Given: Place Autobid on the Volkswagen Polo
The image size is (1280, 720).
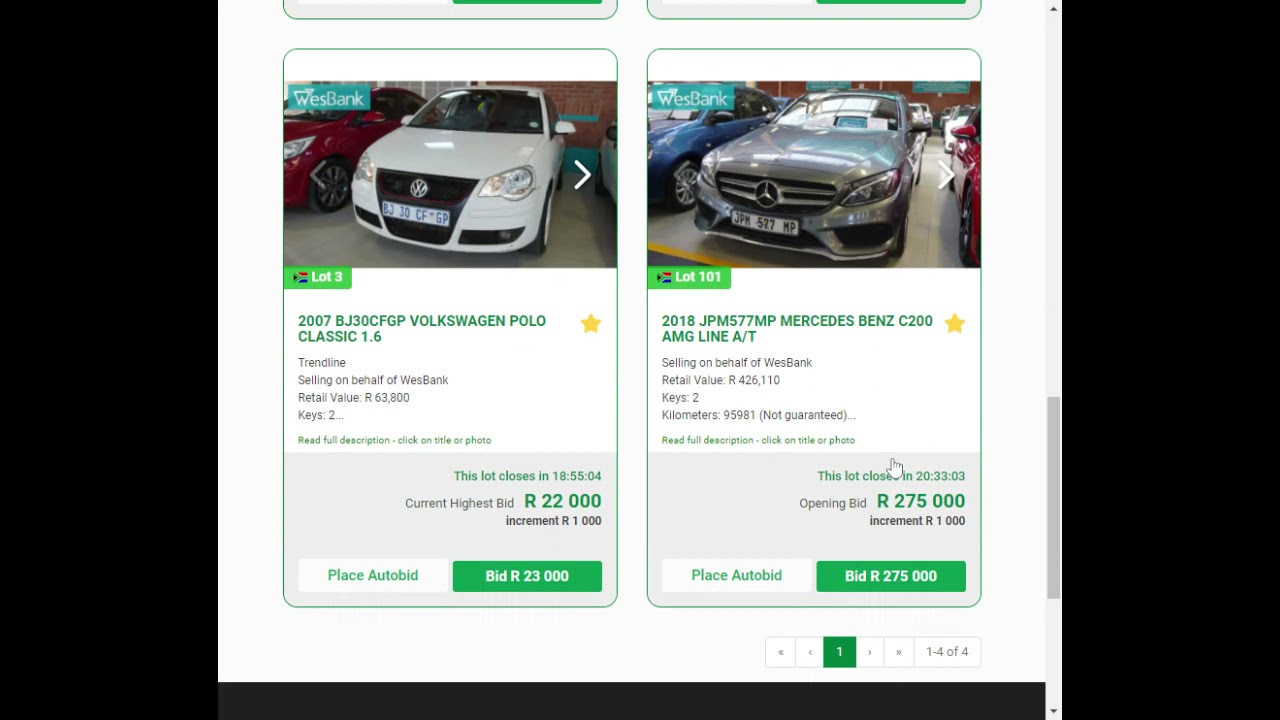Looking at the screenshot, I should pyautogui.click(x=373, y=575).
